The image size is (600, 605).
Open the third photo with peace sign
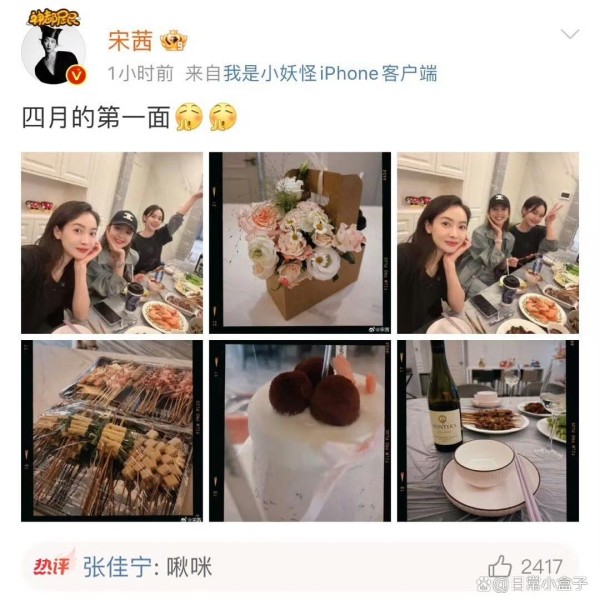[487, 243]
